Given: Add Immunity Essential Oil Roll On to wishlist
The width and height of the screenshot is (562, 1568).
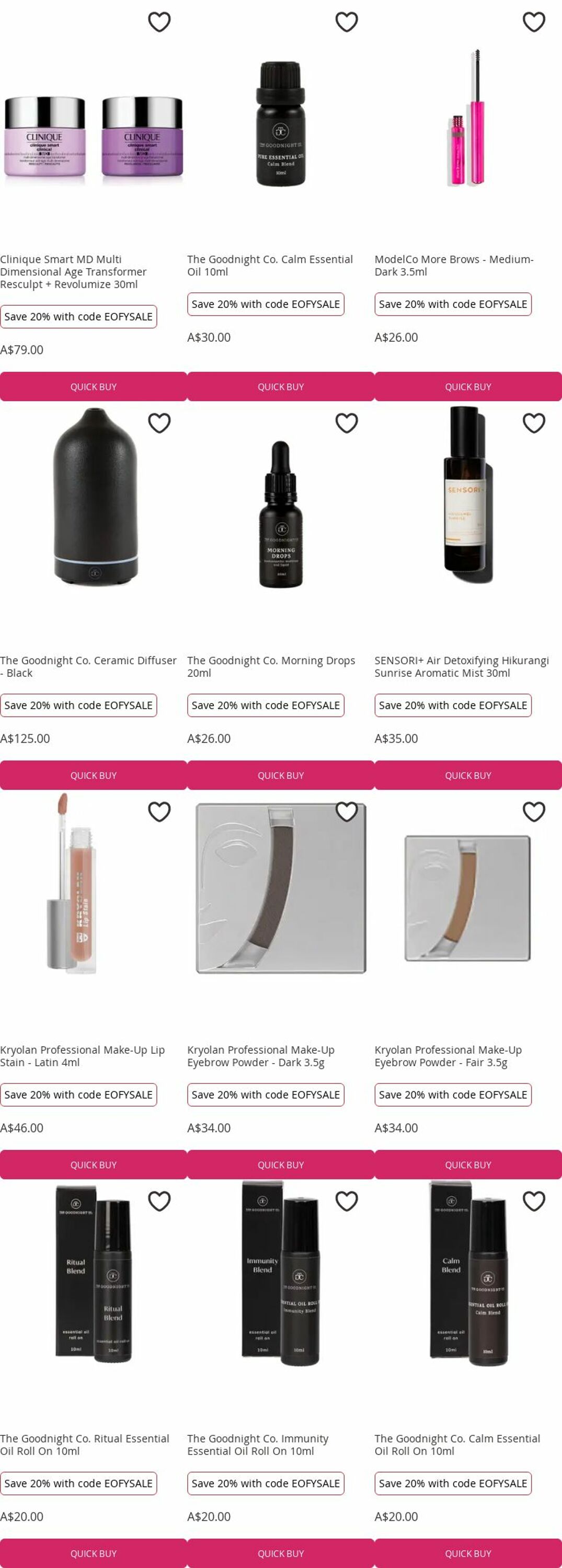Looking at the screenshot, I should (x=347, y=1201).
